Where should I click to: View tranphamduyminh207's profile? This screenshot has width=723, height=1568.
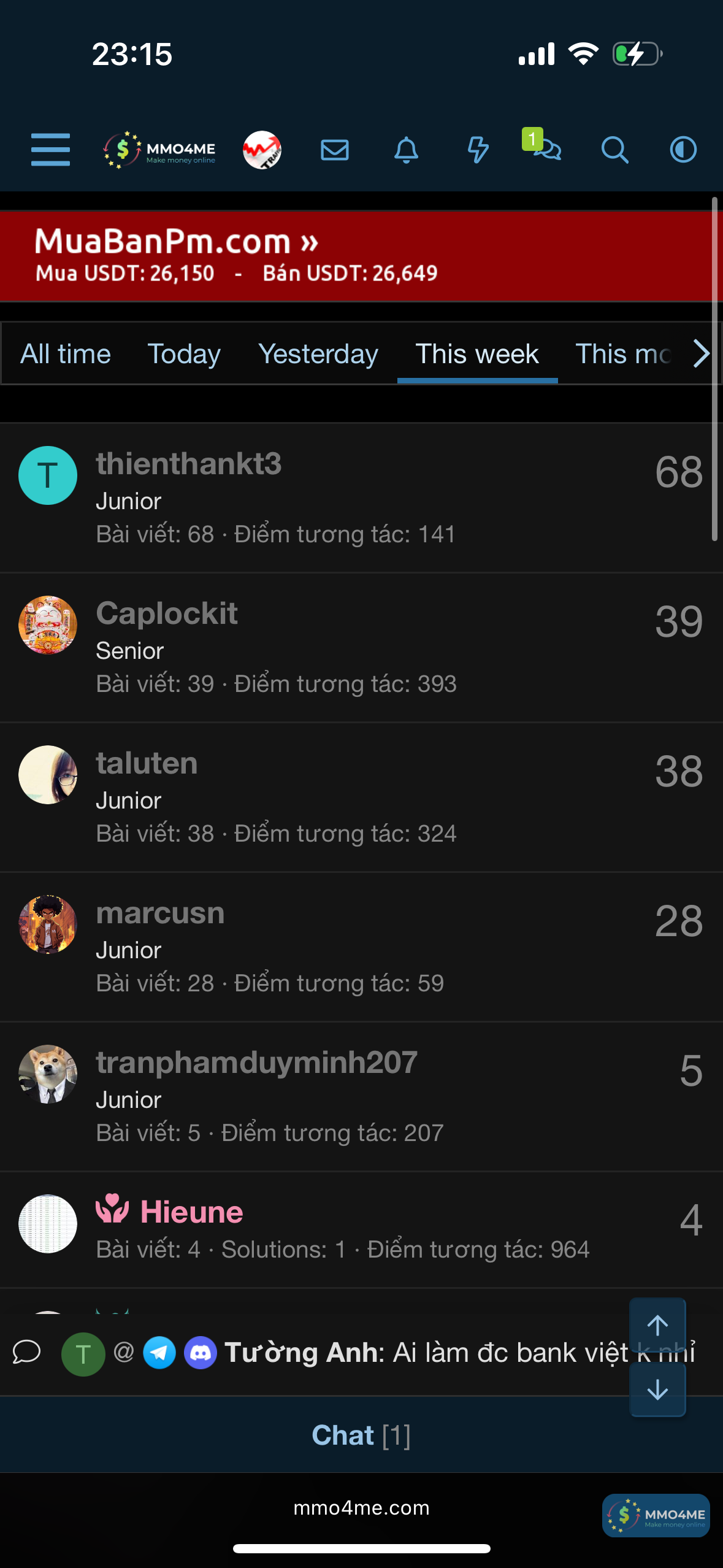point(257,1063)
